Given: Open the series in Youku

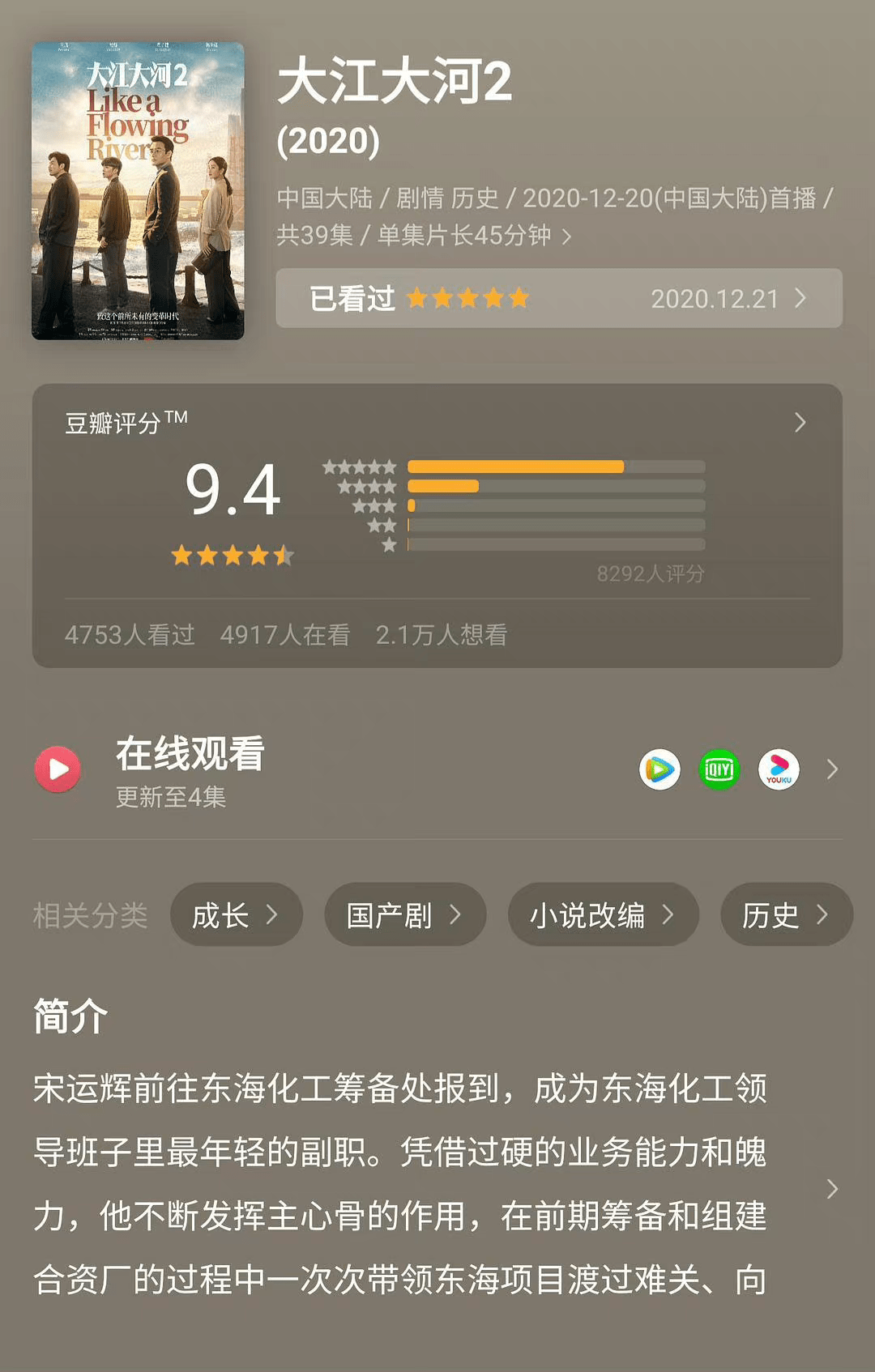Looking at the screenshot, I should pyautogui.click(x=778, y=770).
